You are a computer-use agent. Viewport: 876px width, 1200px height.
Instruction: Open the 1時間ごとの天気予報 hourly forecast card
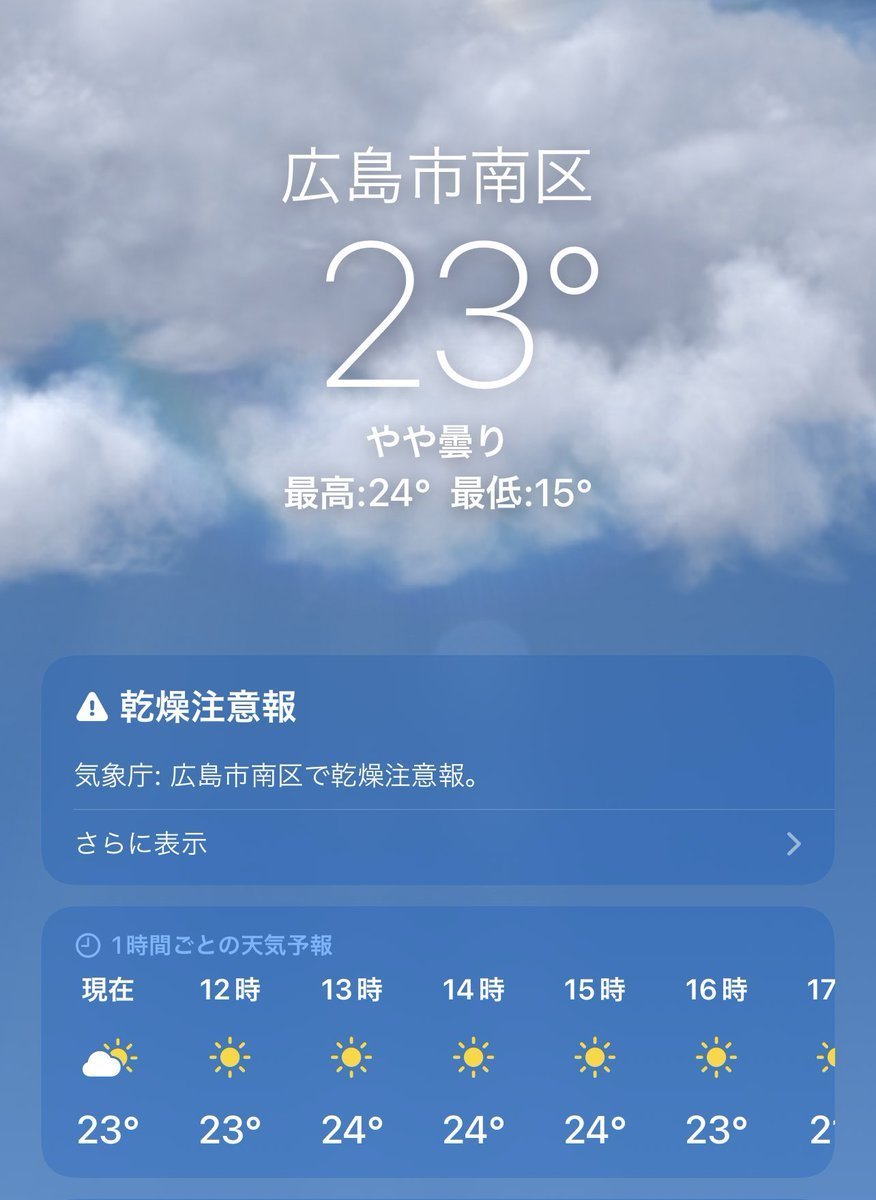[437, 1040]
